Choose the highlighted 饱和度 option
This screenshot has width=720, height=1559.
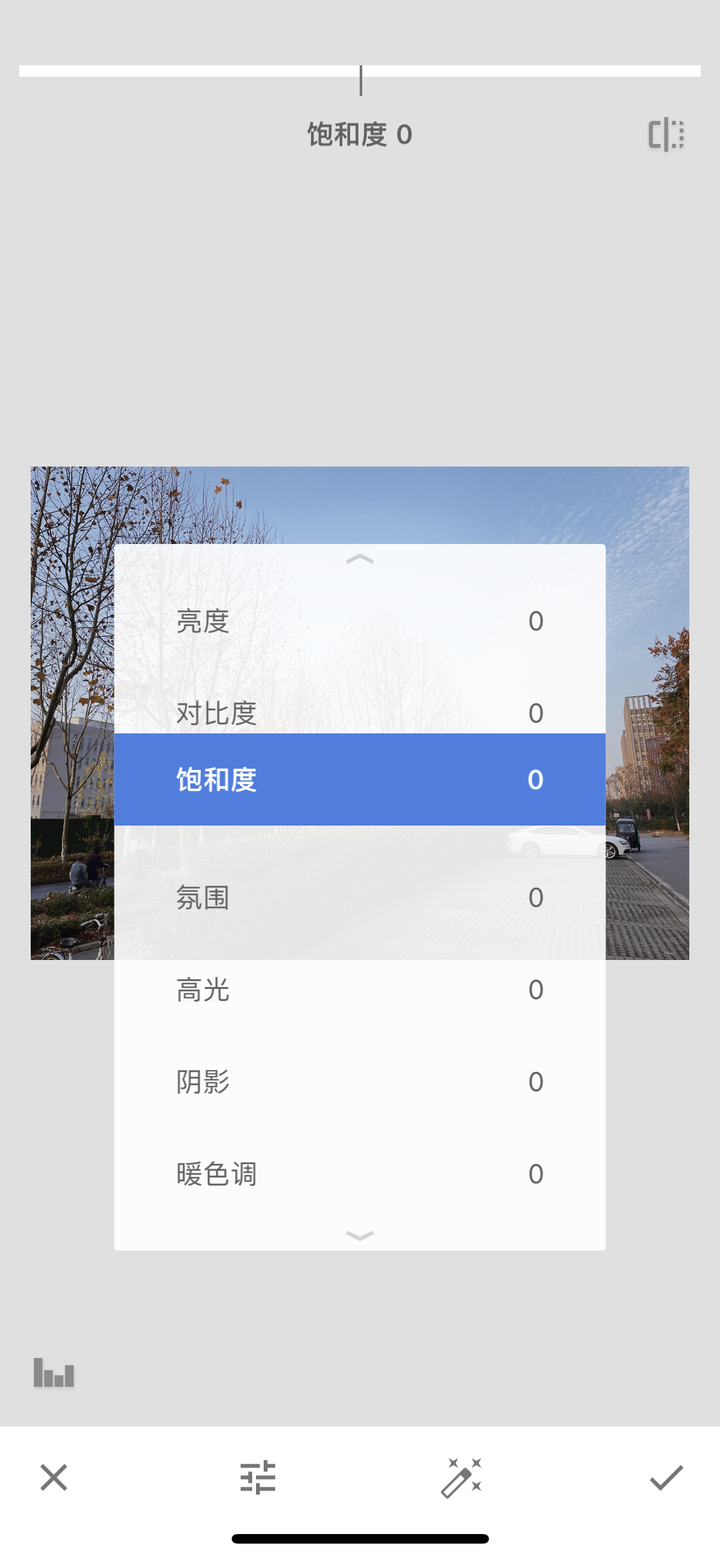click(359, 780)
